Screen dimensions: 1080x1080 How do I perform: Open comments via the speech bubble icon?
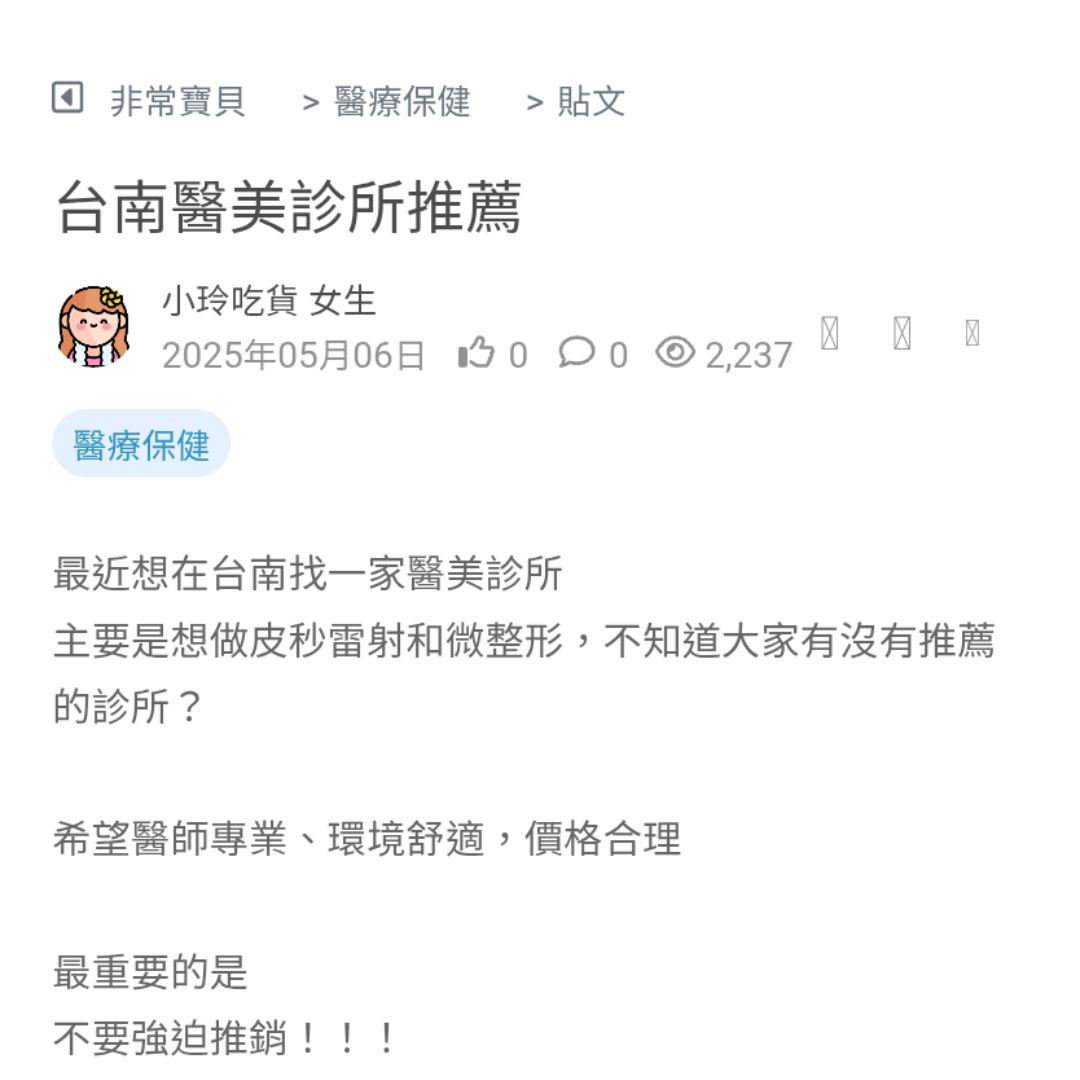click(577, 352)
